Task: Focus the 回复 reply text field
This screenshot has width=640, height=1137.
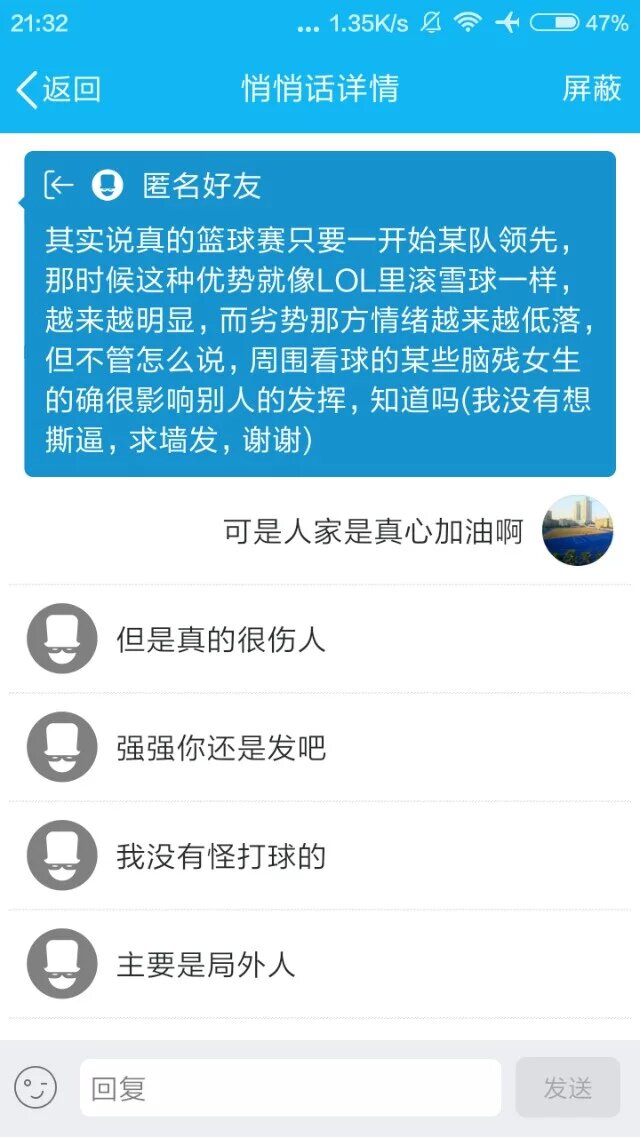Action: point(290,1088)
